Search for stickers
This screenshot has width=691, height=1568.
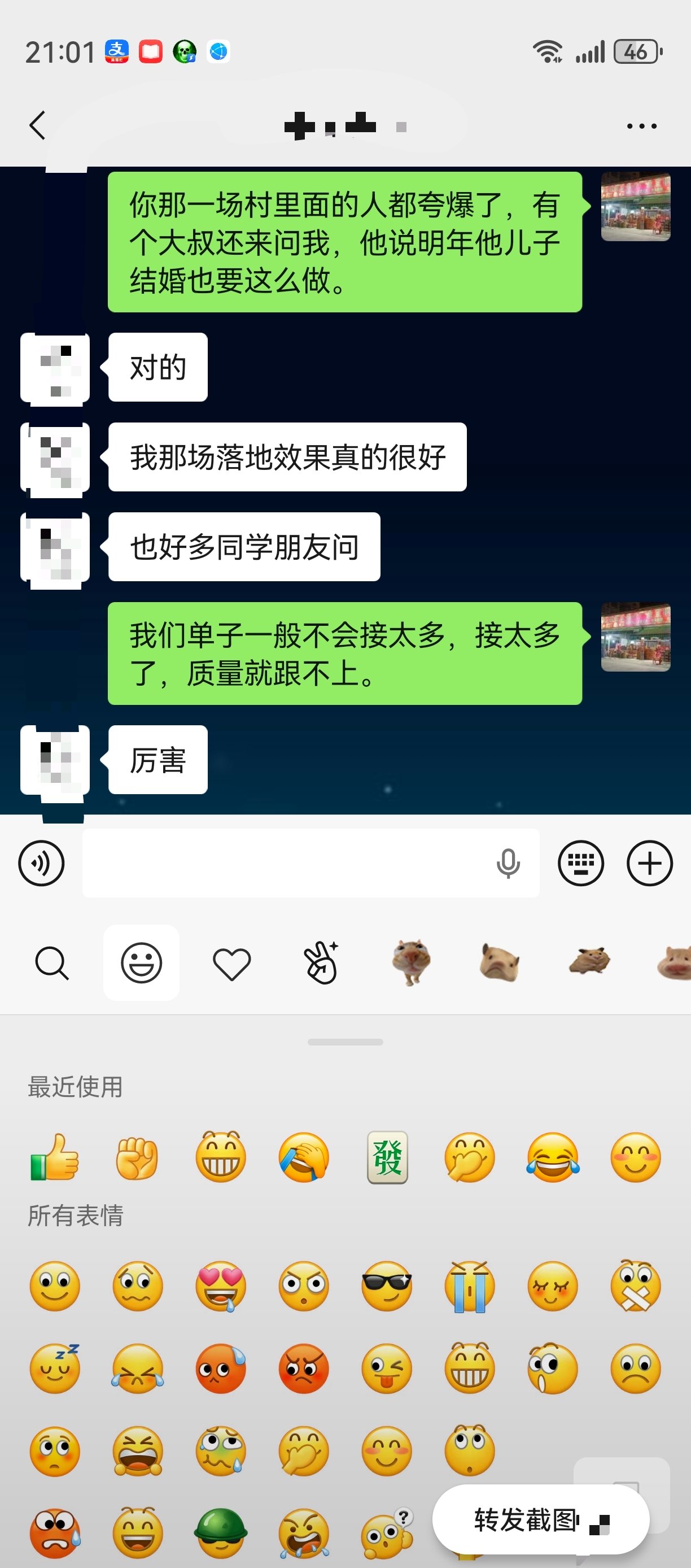pyautogui.click(x=52, y=963)
